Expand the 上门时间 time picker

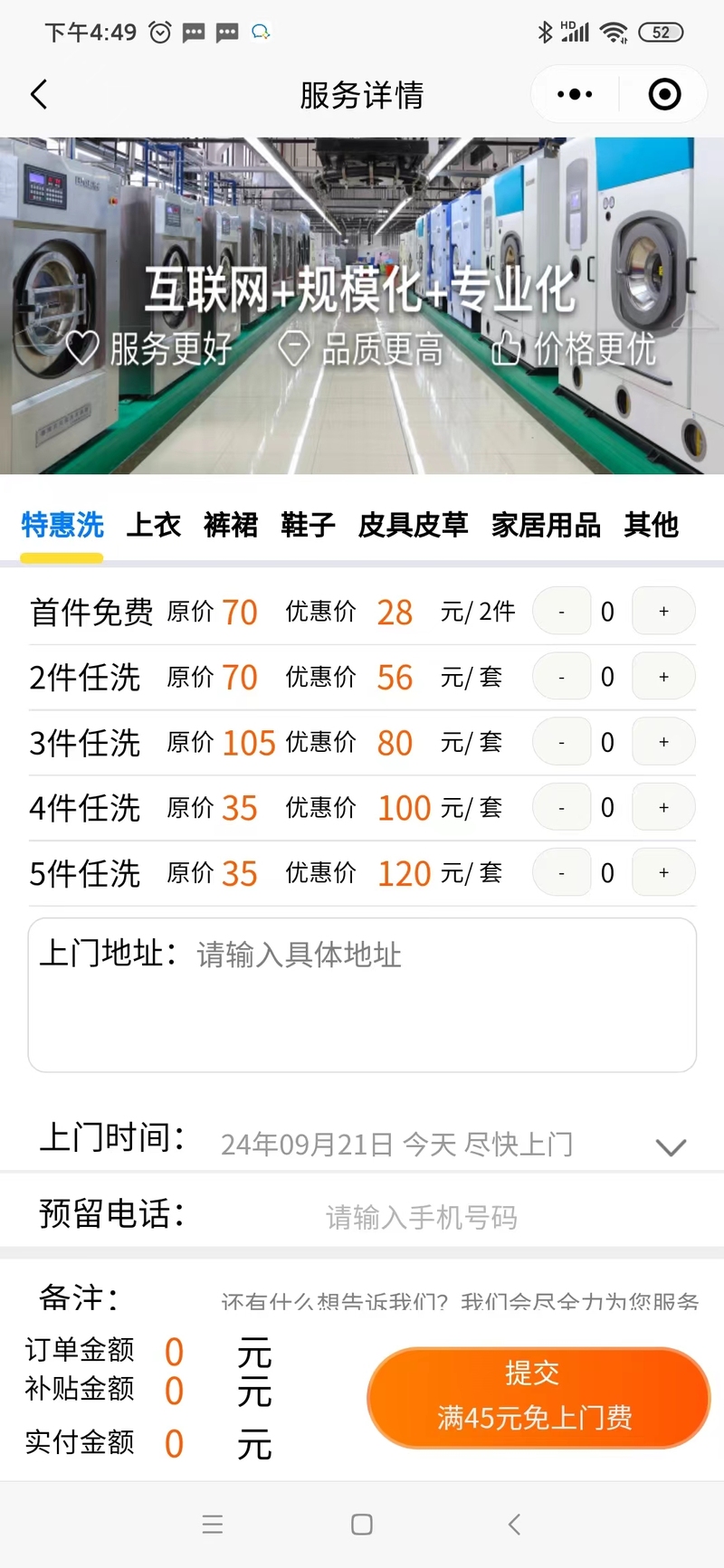pos(670,1146)
